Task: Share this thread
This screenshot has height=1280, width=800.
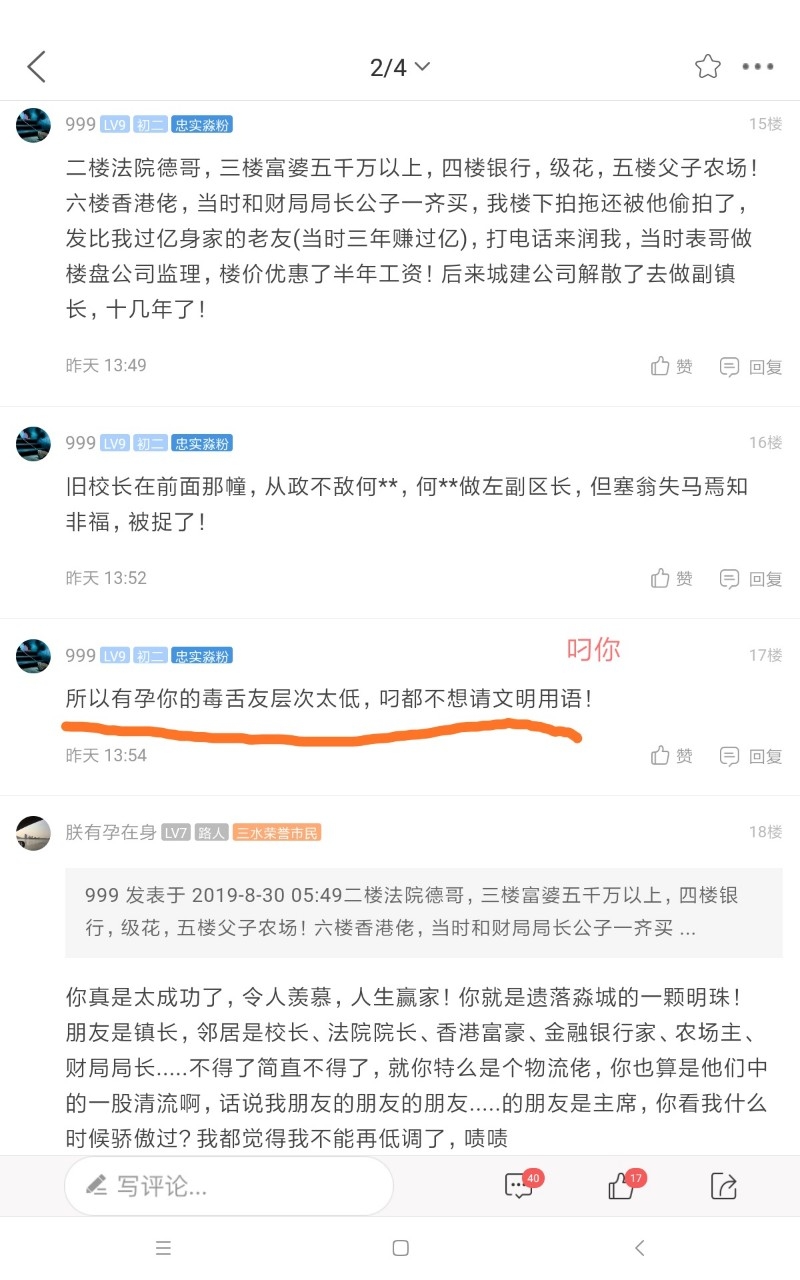Action: tap(723, 1186)
